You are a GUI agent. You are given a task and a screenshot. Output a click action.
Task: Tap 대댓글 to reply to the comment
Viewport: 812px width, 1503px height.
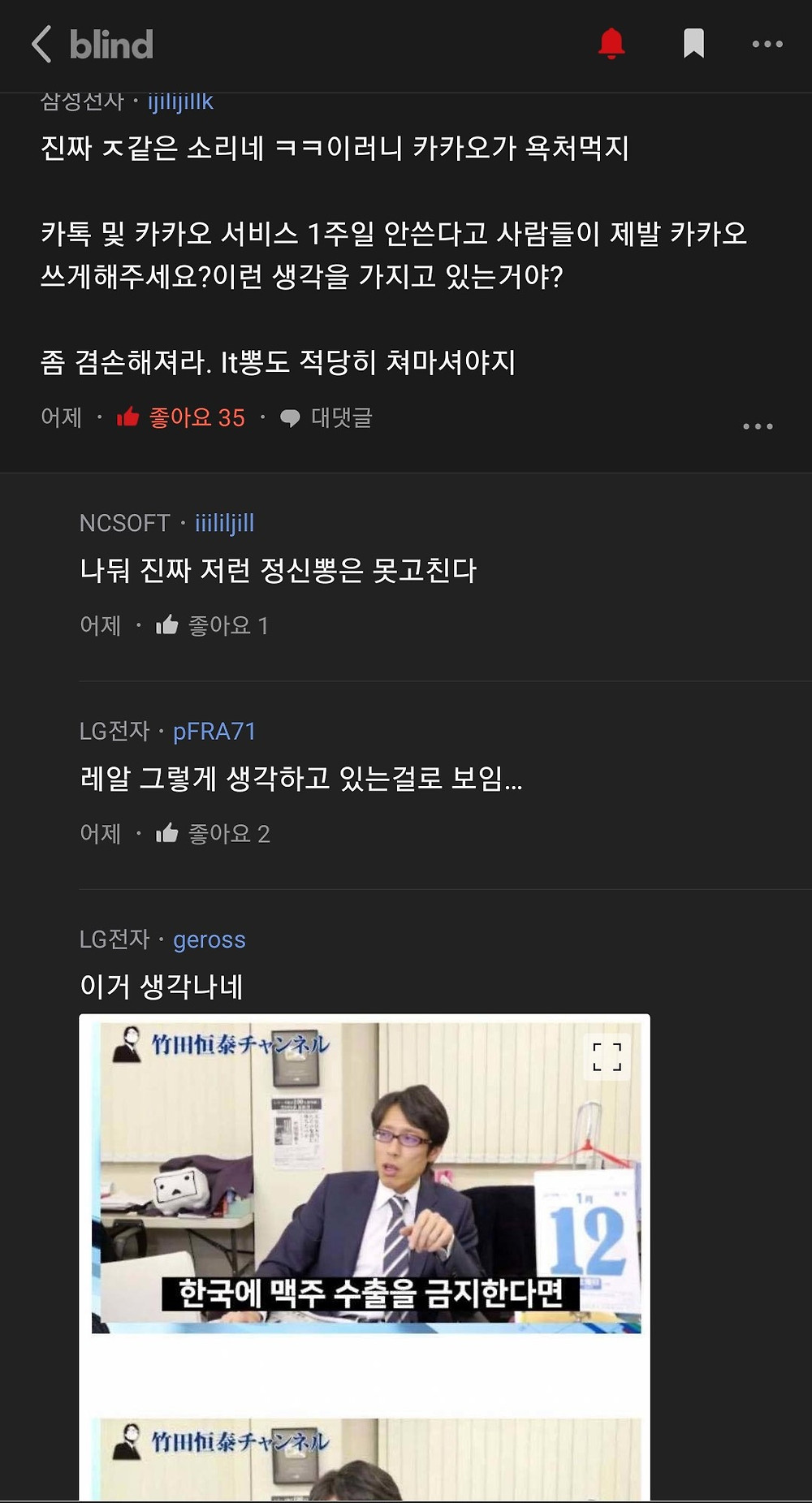coord(326,417)
